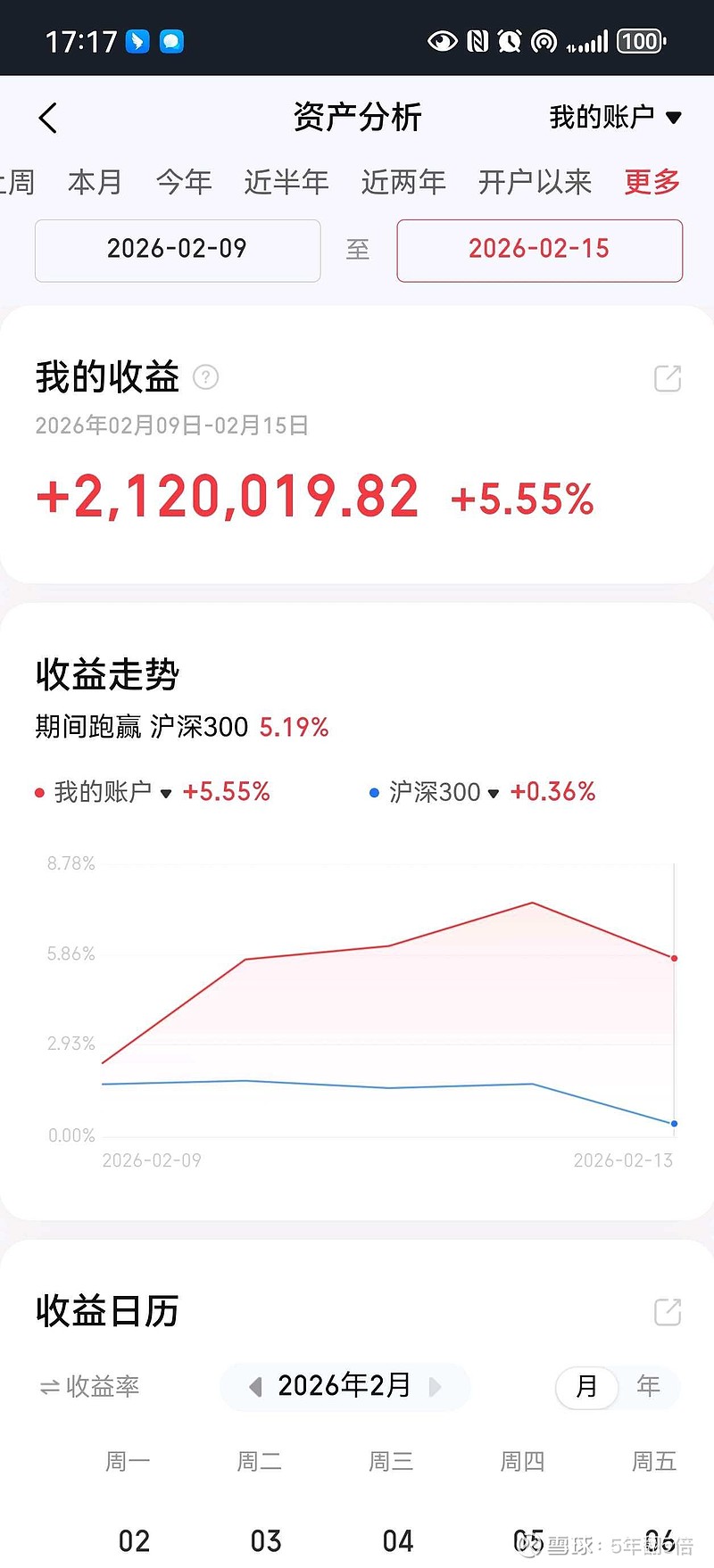Tap the back arrow to leave 资产分析
Image resolution: width=714 pixels, height=1568 pixels.
(x=47, y=117)
